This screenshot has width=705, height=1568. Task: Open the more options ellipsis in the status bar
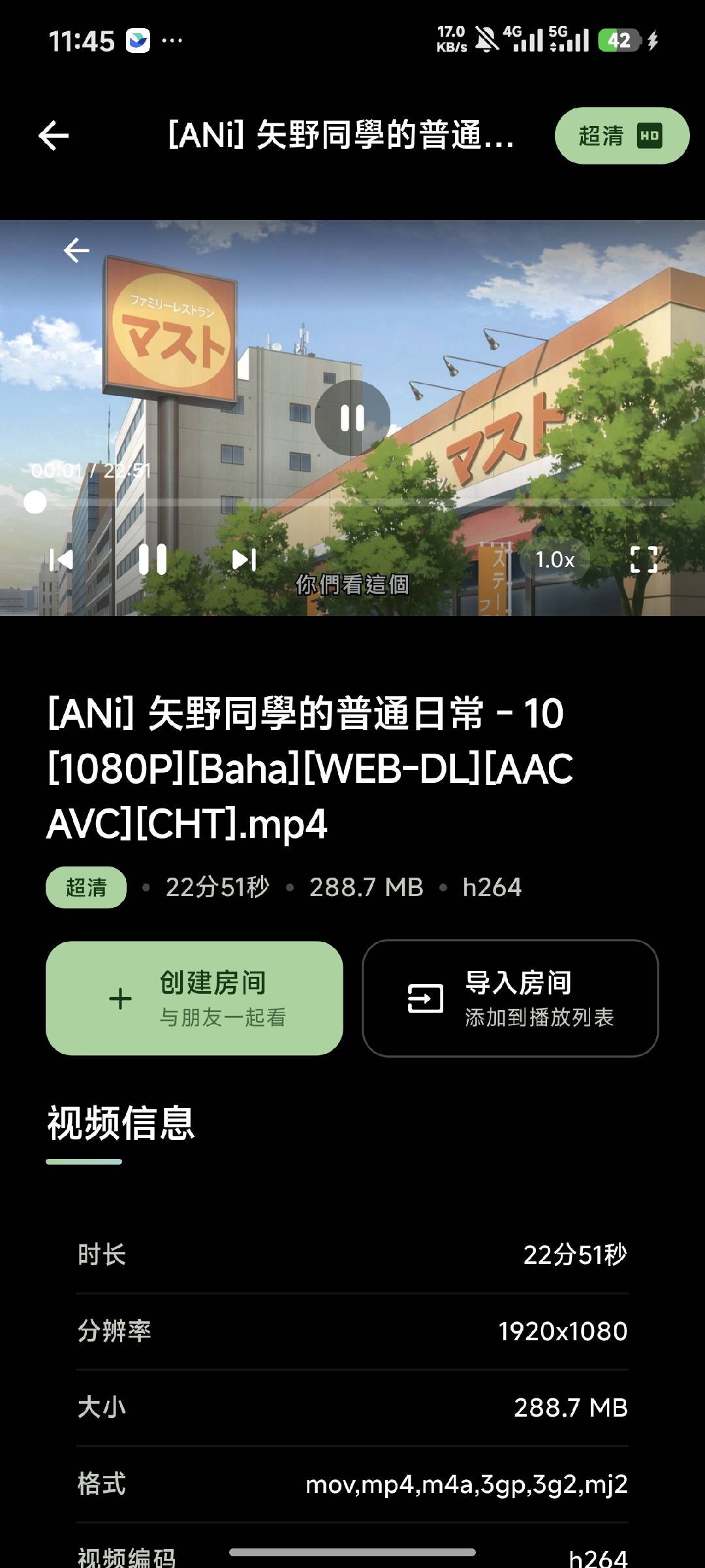[x=171, y=40]
